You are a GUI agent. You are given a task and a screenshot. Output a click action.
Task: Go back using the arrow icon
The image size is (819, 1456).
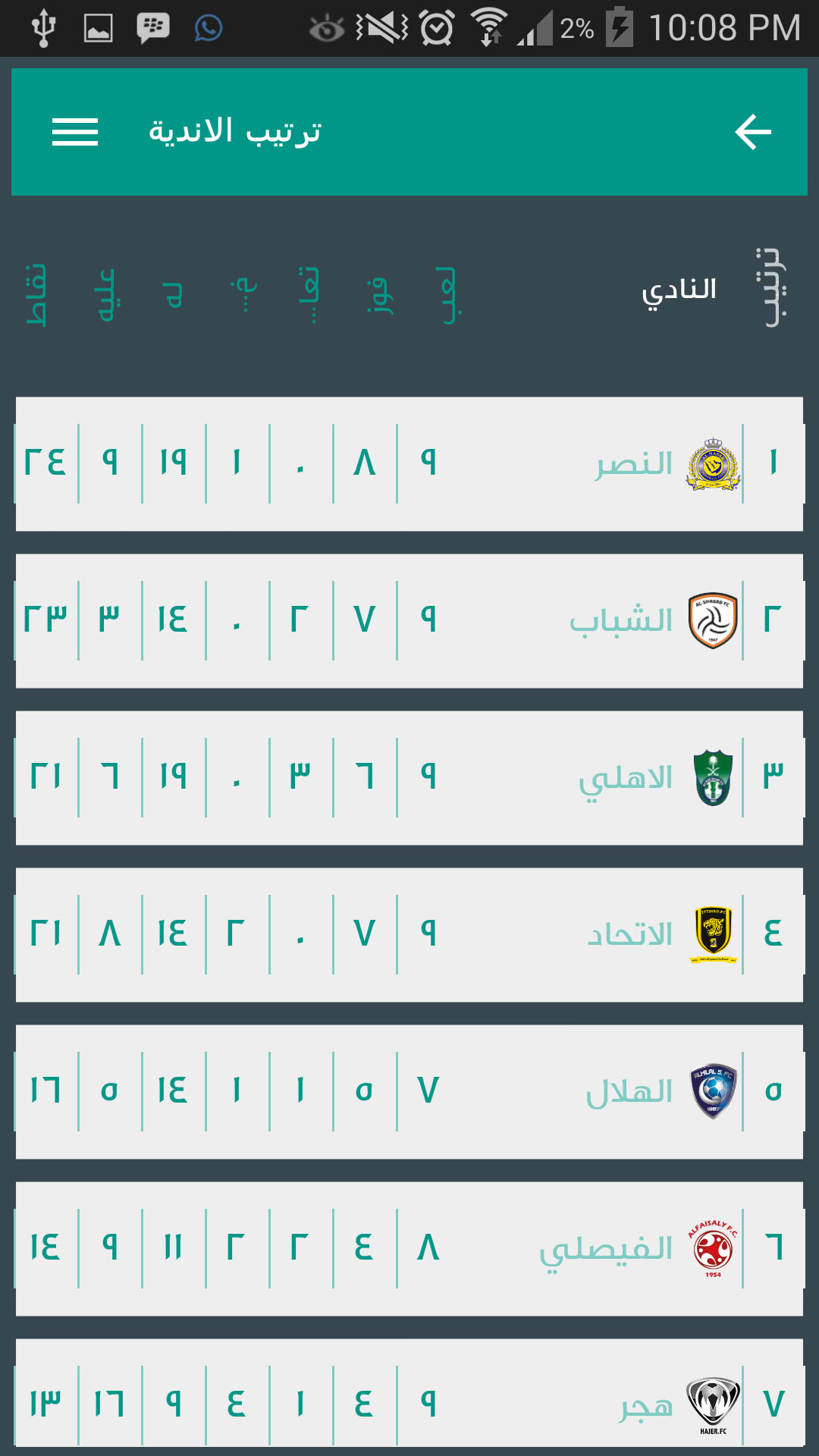click(753, 132)
